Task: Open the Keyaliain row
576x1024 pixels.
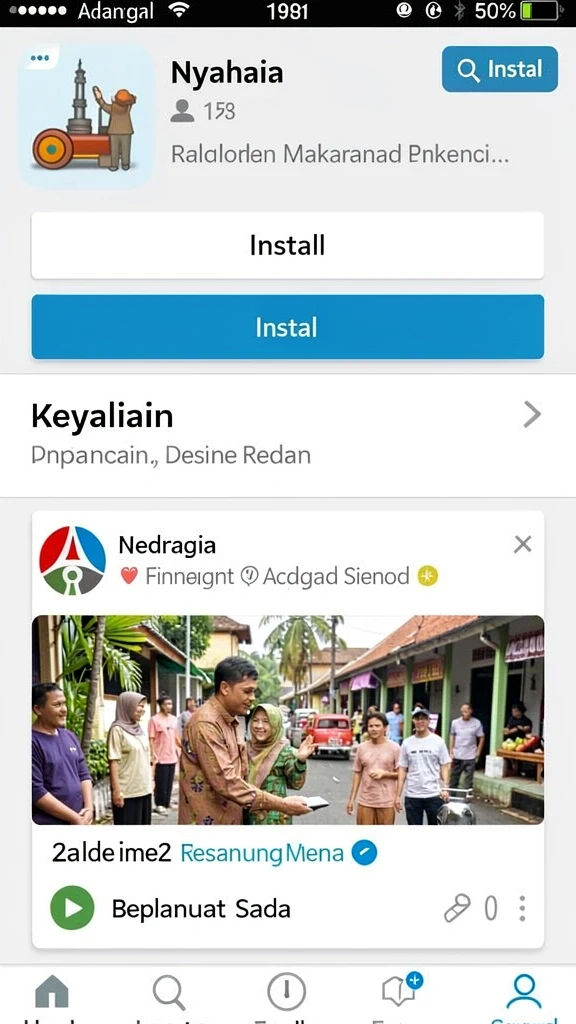Action: tap(287, 434)
